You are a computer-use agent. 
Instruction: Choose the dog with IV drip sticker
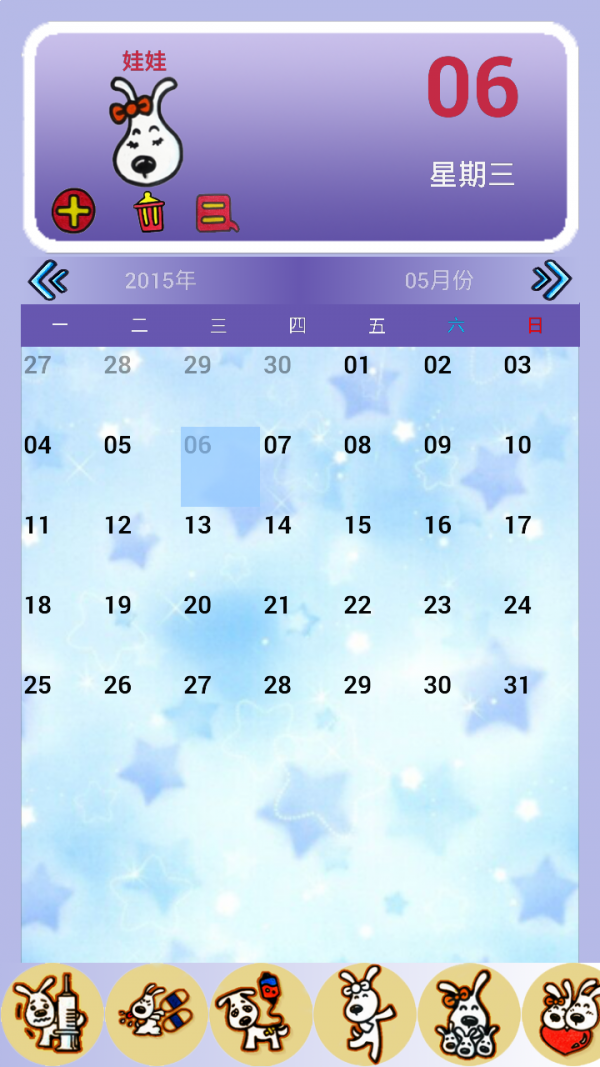pyautogui.click(x=260, y=1013)
